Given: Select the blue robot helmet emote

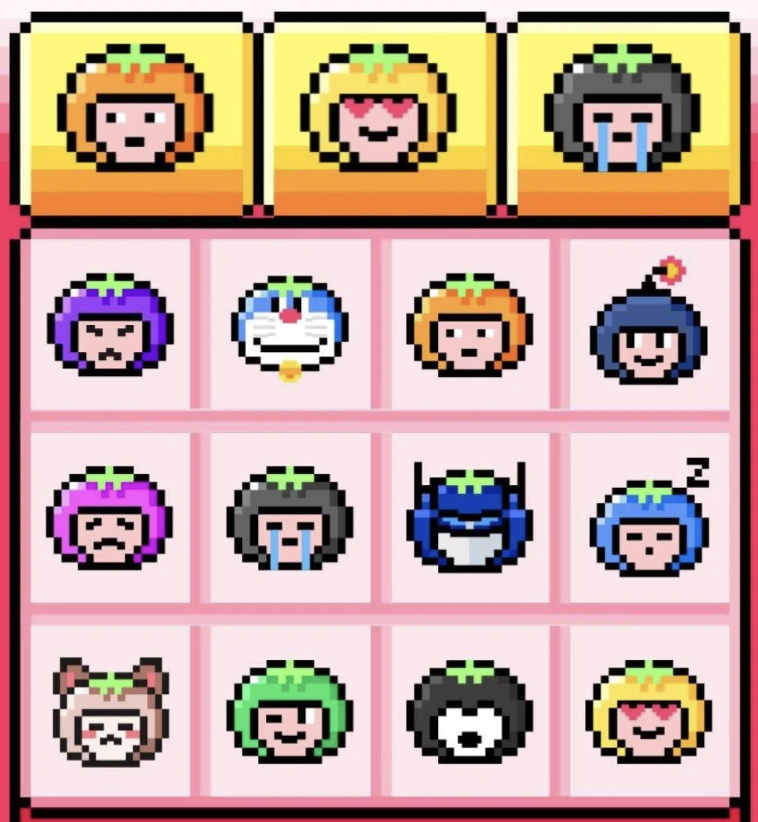Looking at the screenshot, I should click(x=469, y=516).
